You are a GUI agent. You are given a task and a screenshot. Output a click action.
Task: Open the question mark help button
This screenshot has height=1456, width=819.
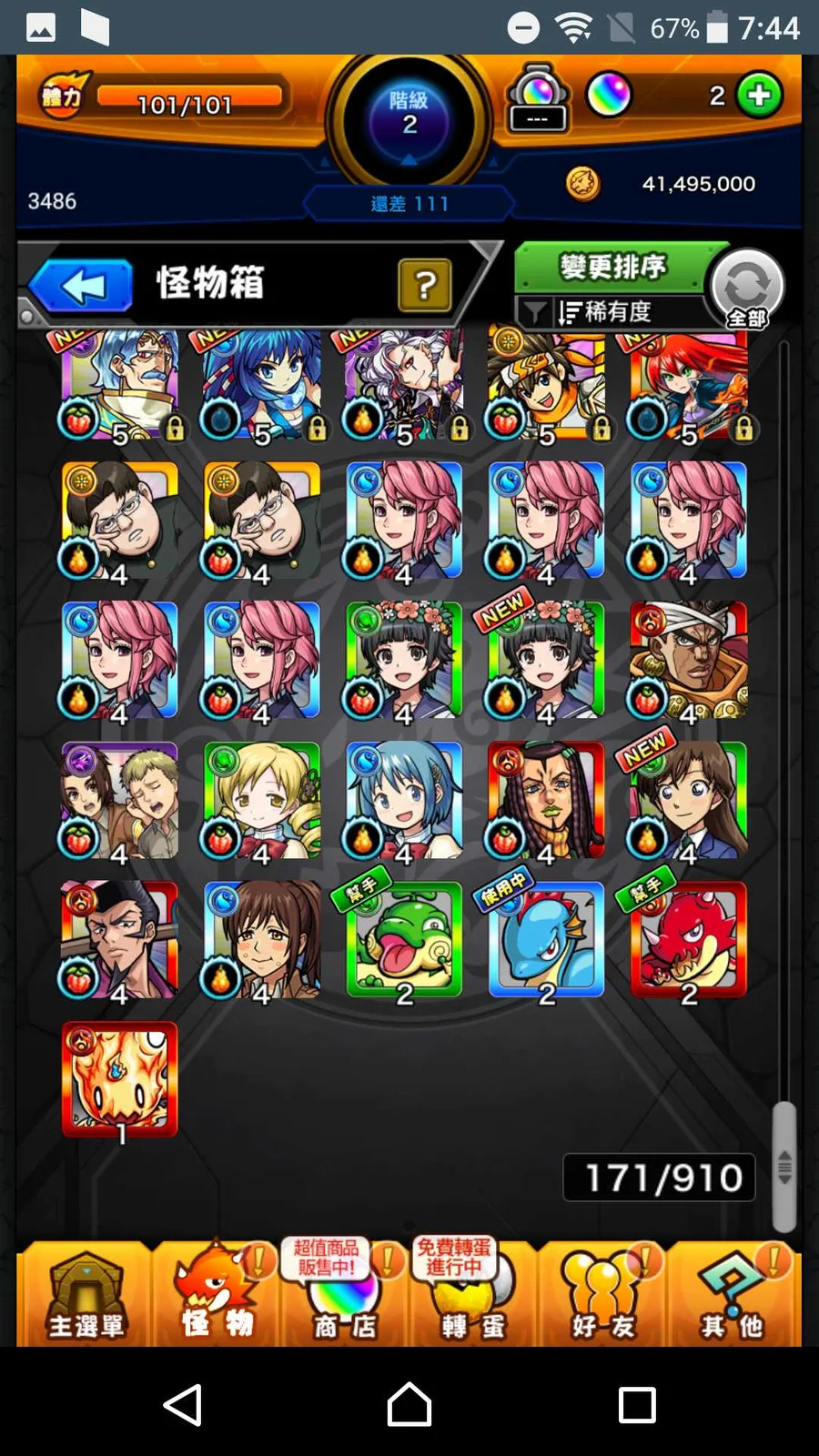click(424, 285)
